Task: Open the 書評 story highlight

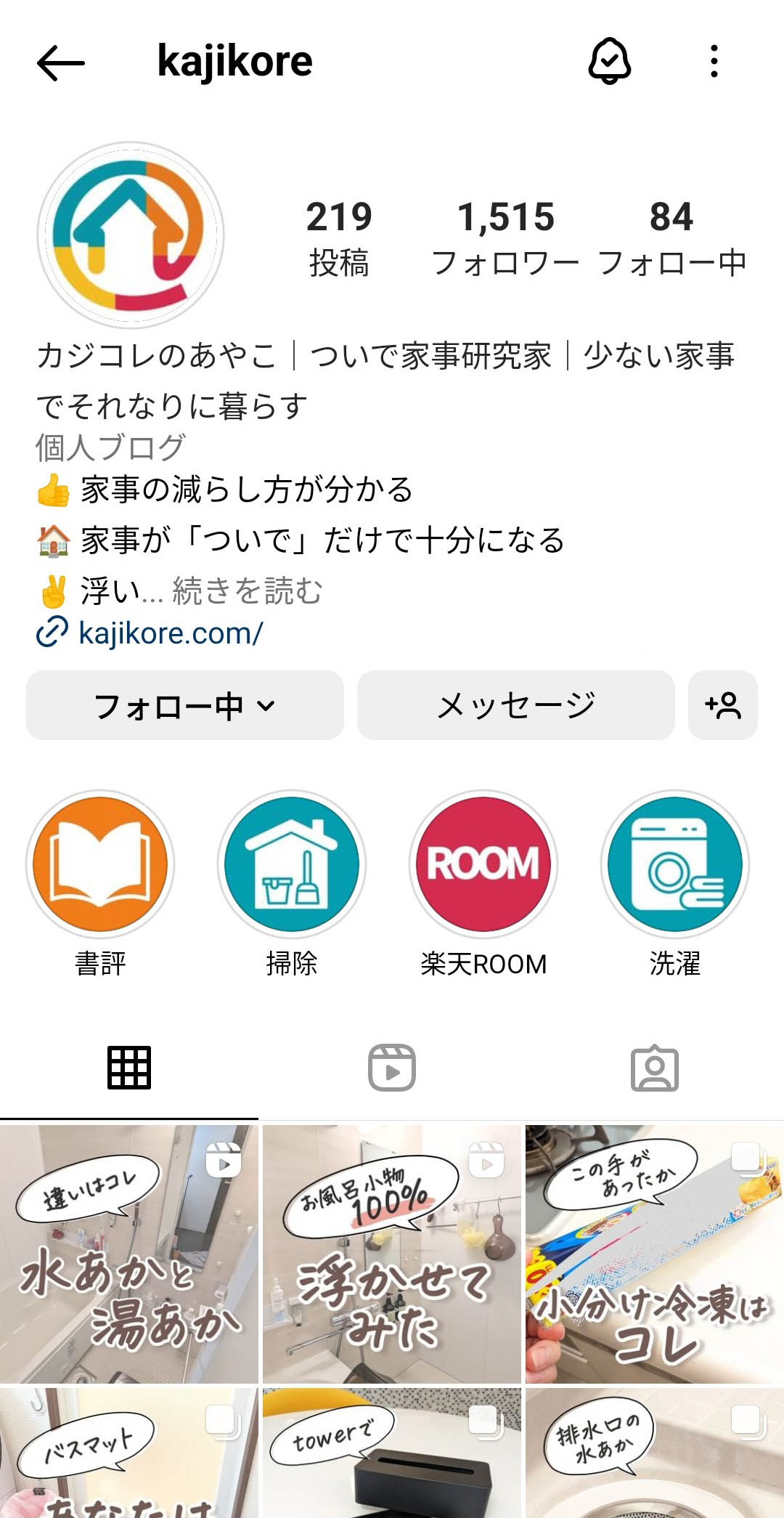Action: click(x=100, y=864)
